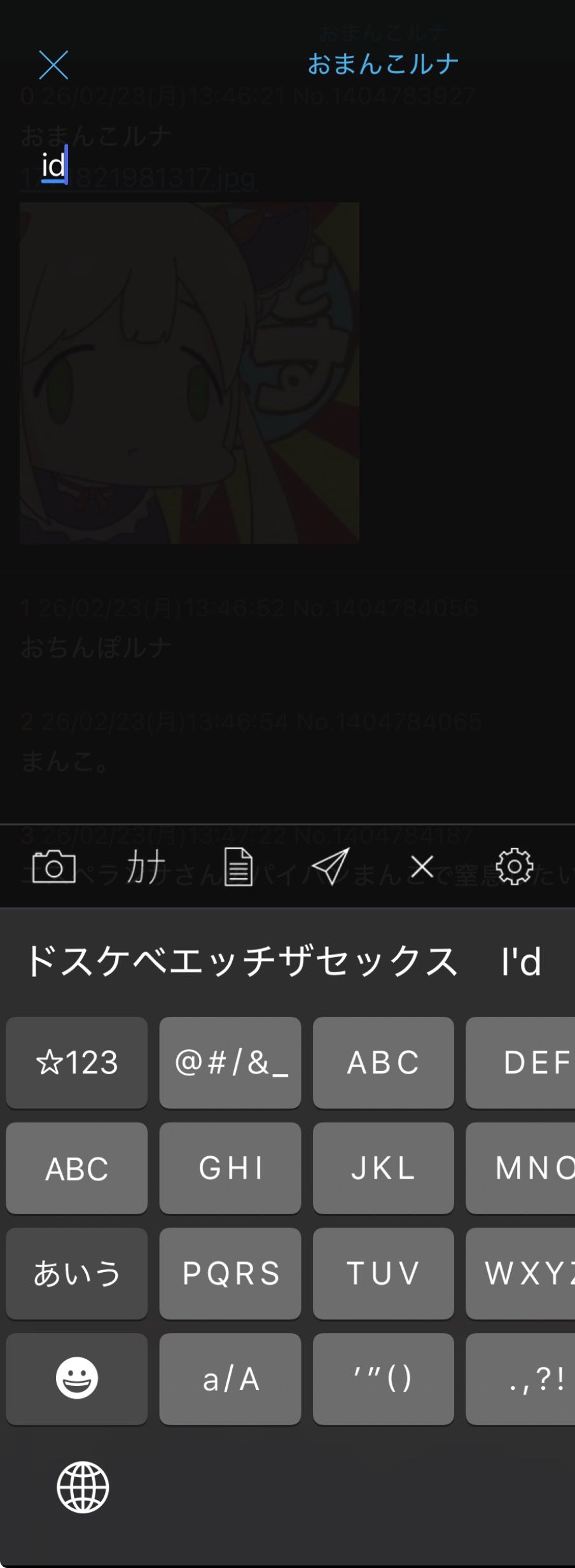
Task: Tap the @#/&_ symbols key
Action: [230, 1062]
